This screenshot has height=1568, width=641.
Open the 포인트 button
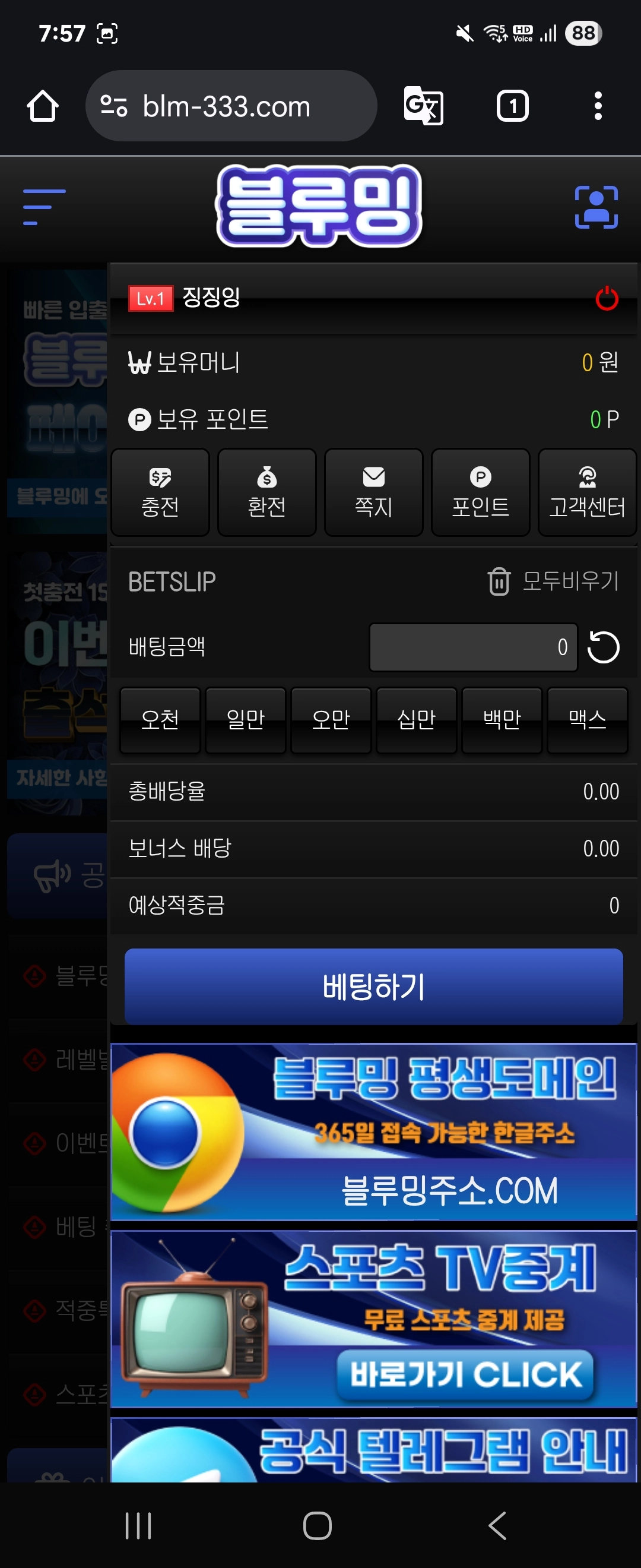tap(480, 492)
